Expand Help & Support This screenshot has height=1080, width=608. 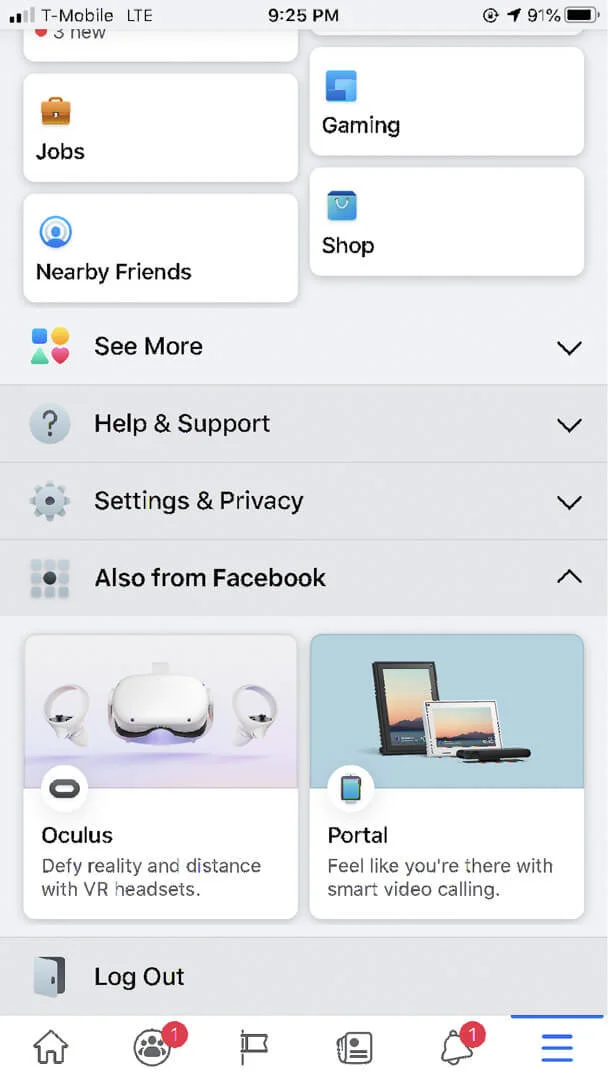pos(304,424)
